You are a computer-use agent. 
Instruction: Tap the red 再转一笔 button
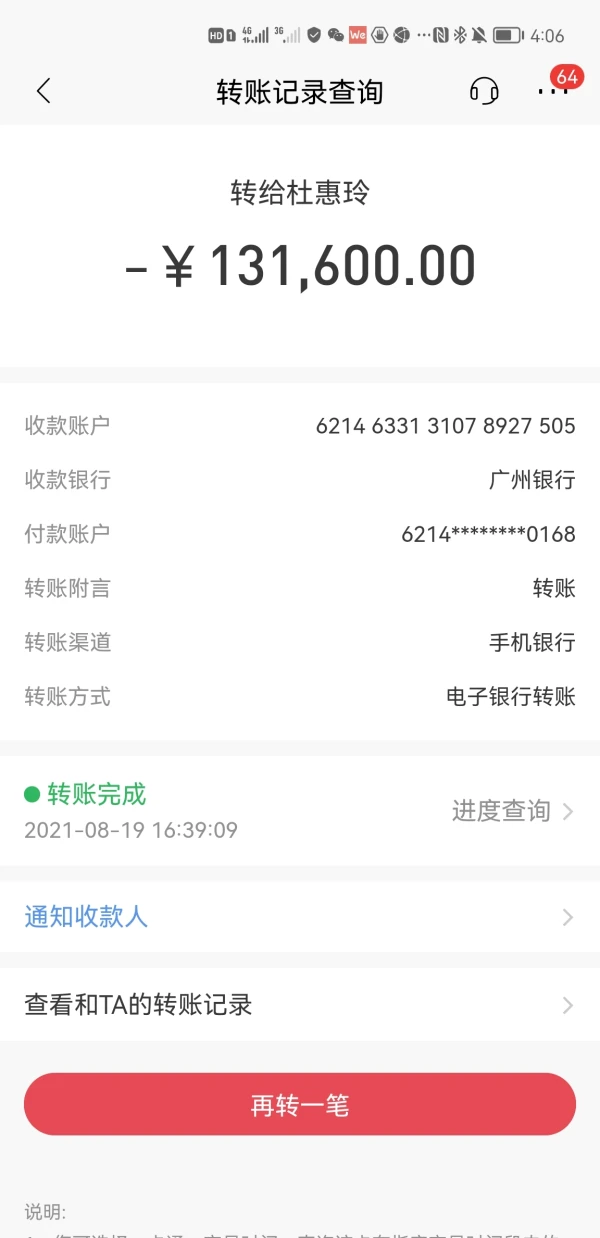300,1105
